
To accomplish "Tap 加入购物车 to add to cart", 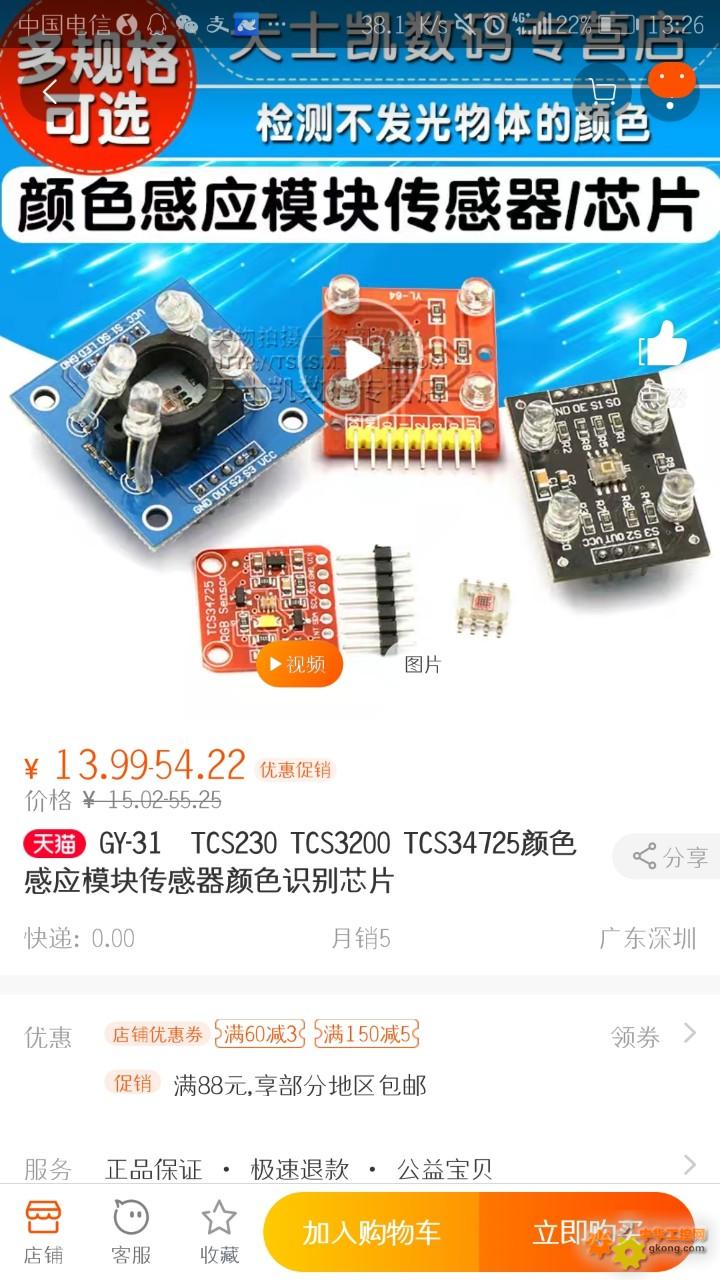I will pyautogui.click(x=372, y=1232).
